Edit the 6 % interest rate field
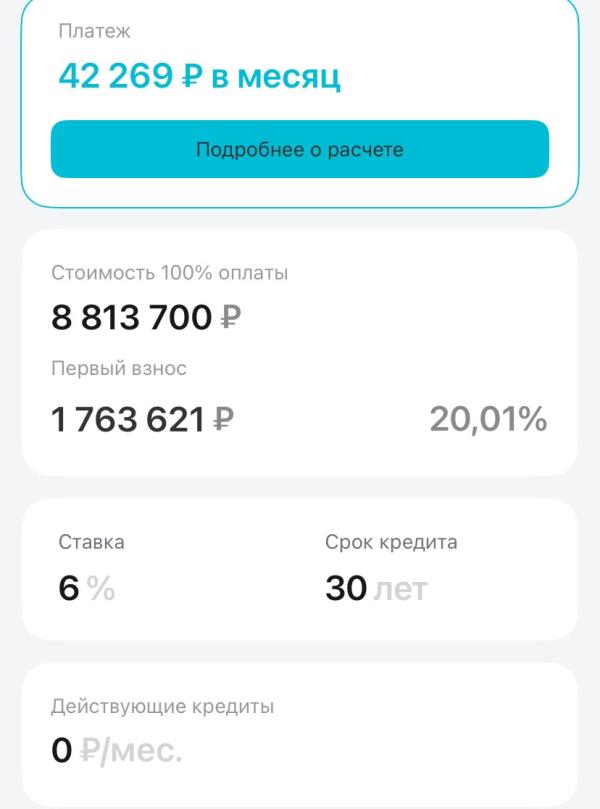The height and width of the screenshot is (809, 600). point(86,589)
